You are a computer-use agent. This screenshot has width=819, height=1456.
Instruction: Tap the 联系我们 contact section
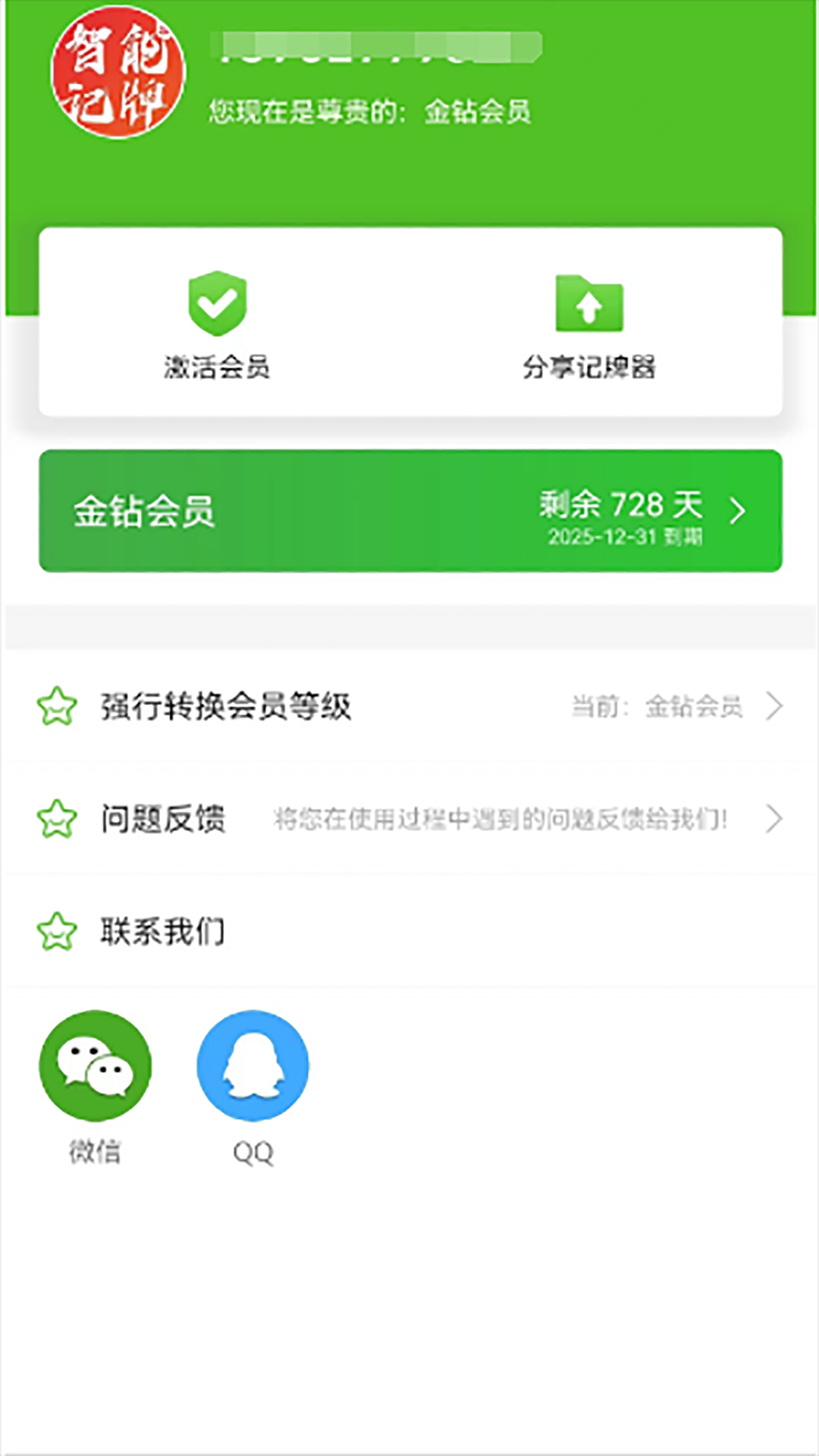[x=164, y=931]
